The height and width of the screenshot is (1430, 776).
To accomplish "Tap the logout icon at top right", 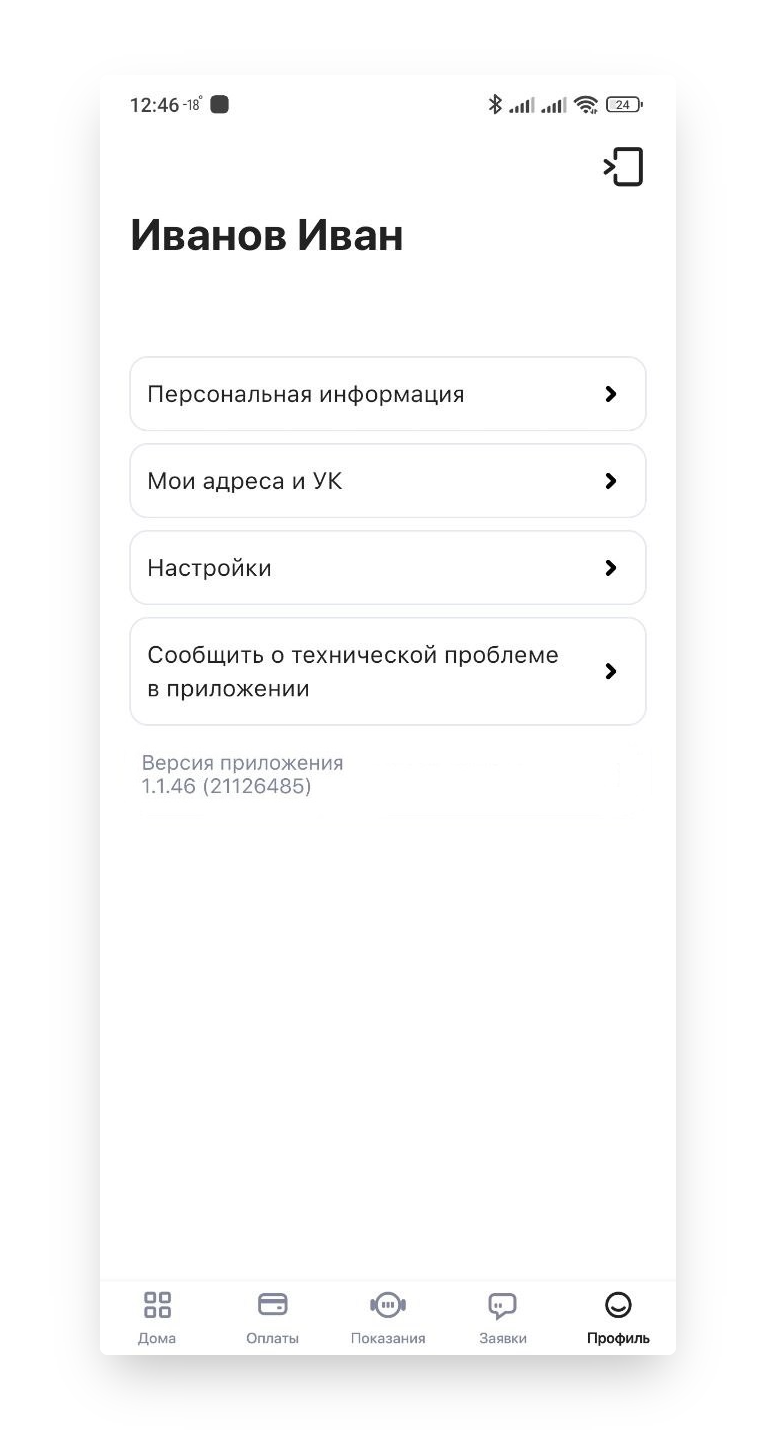I will pyautogui.click(x=623, y=167).
